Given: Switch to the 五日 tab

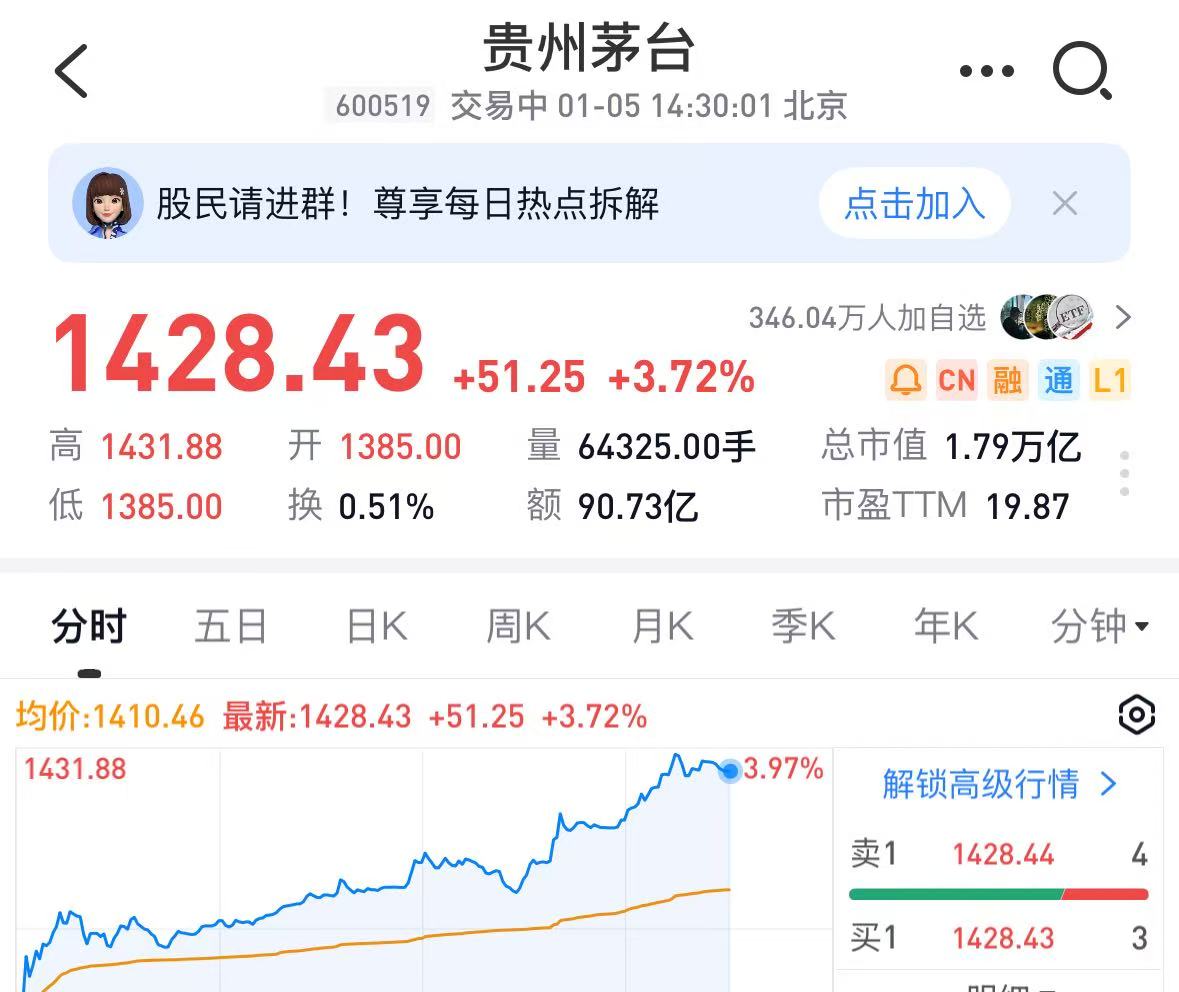Looking at the screenshot, I should [231, 627].
